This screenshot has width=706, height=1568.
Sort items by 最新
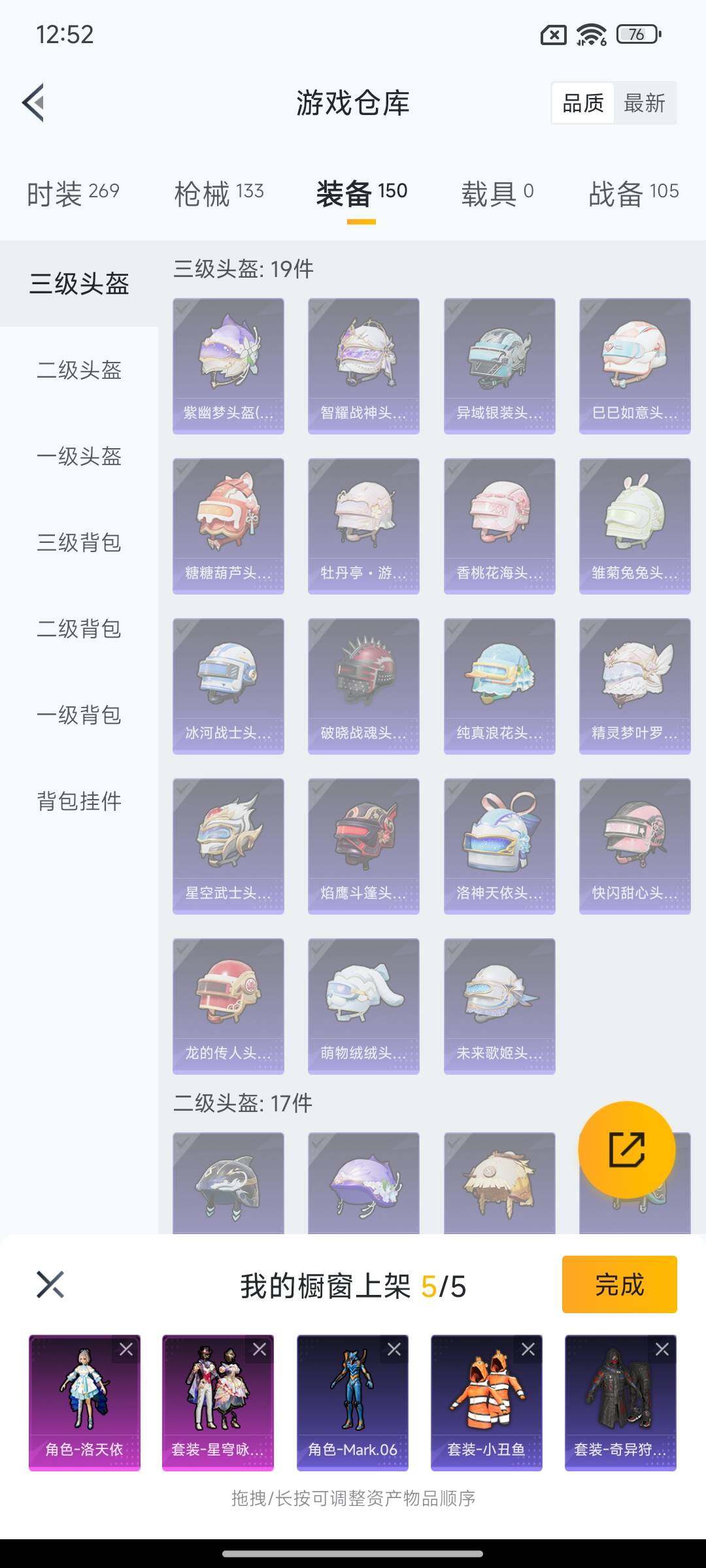pos(644,103)
